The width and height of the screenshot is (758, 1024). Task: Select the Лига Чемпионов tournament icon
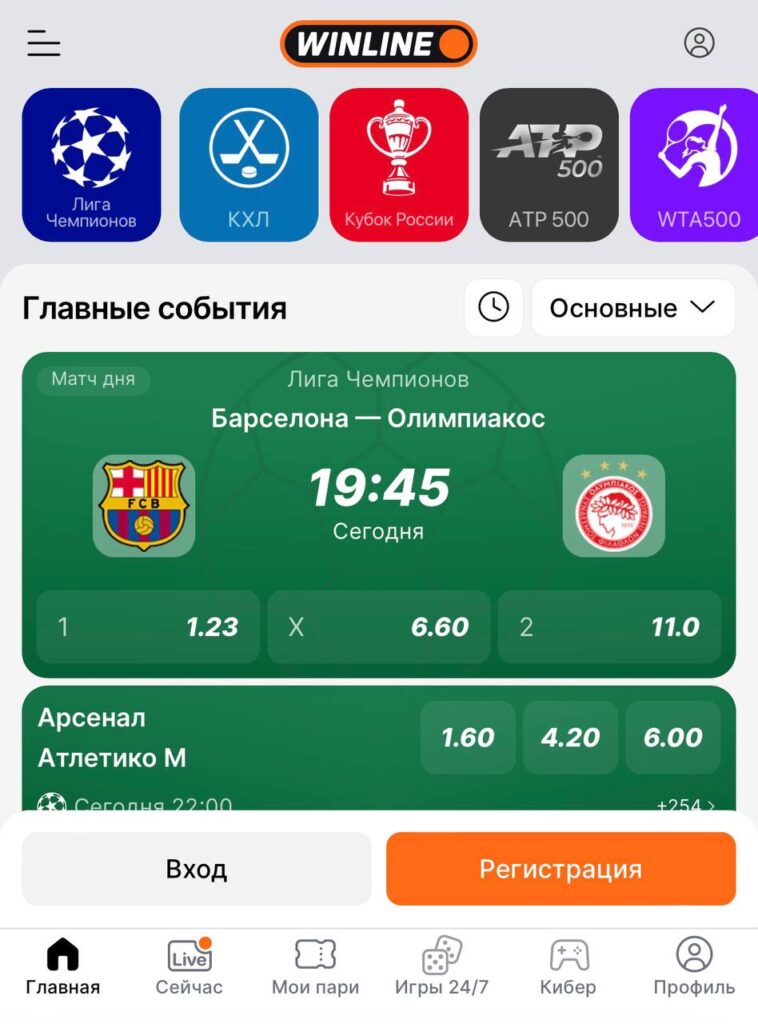(91, 165)
